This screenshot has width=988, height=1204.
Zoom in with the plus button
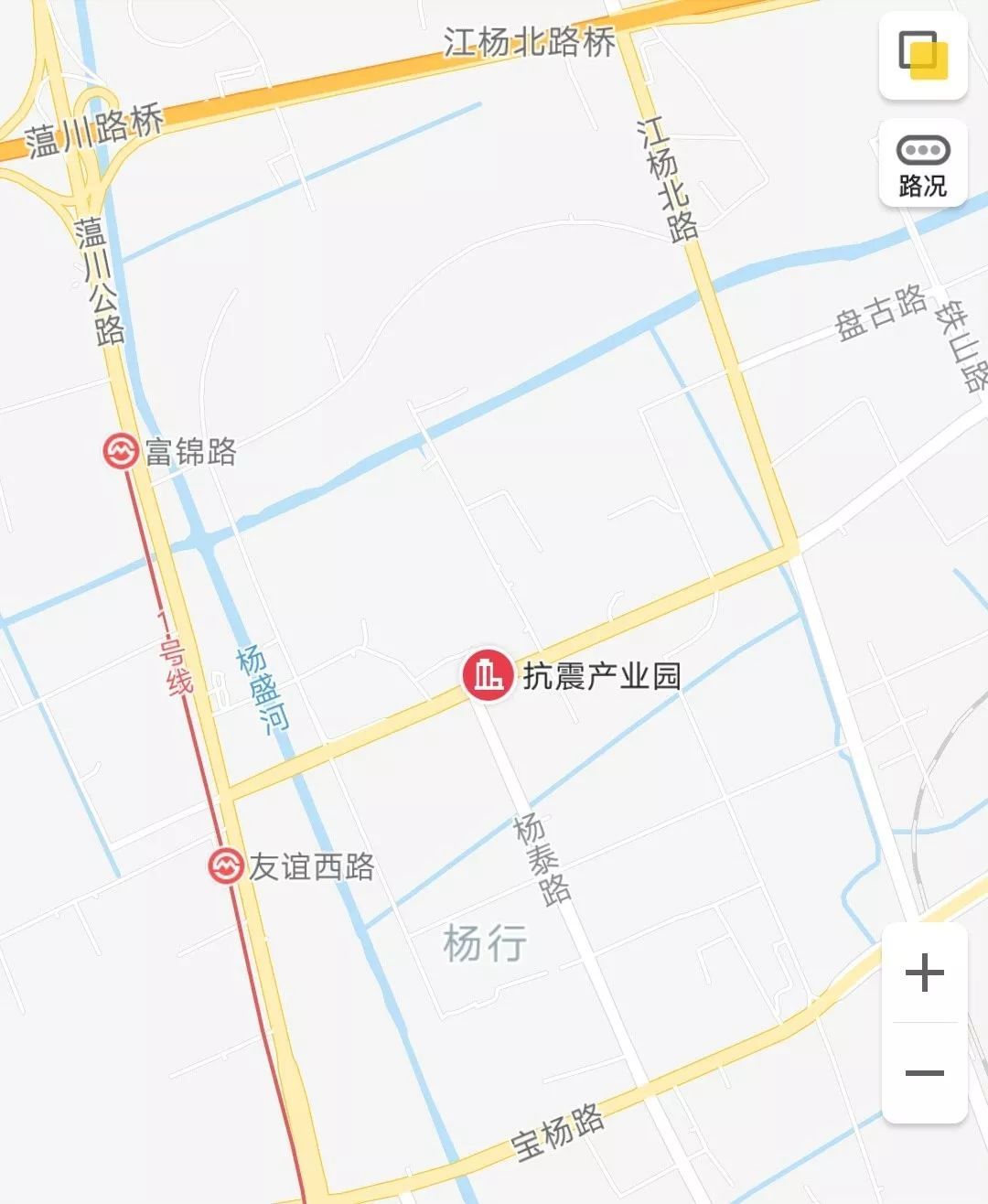(x=924, y=973)
